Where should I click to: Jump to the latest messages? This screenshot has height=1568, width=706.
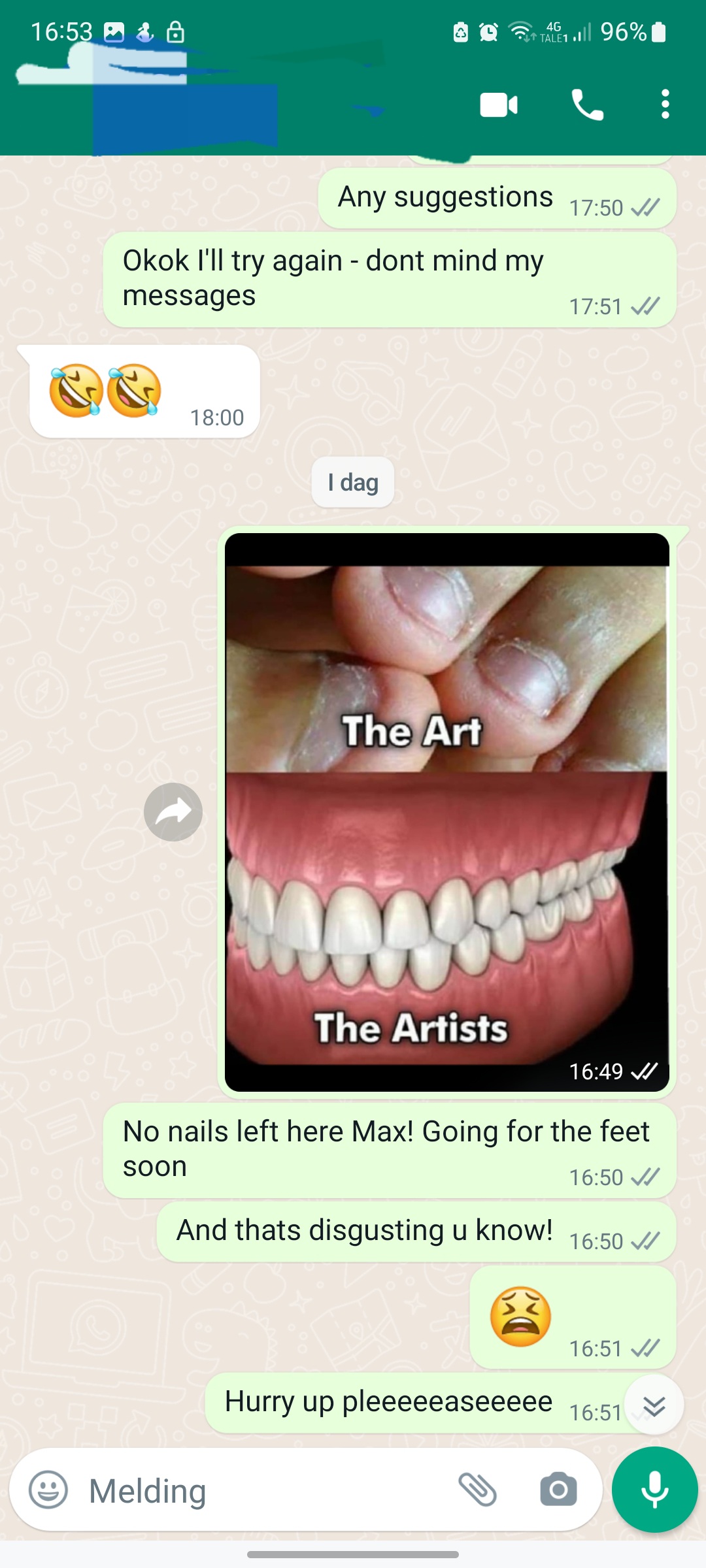(x=654, y=1405)
